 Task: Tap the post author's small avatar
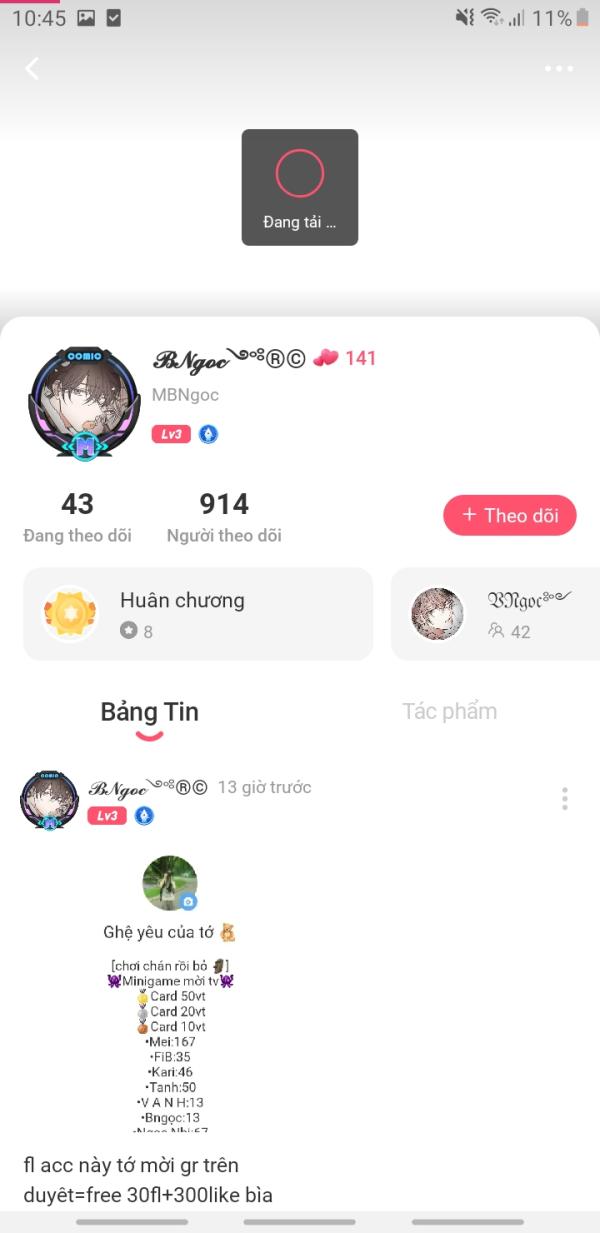coord(49,800)
